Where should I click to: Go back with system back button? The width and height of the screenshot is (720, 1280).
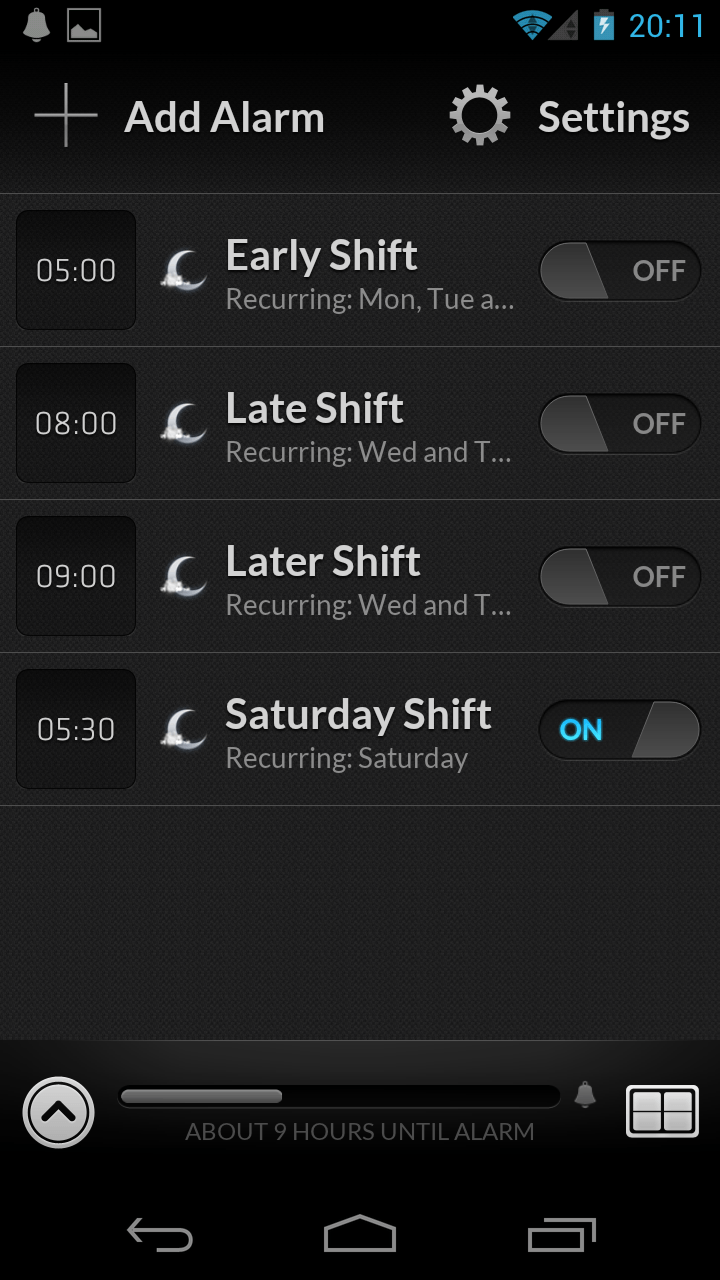pos(160,1235)
